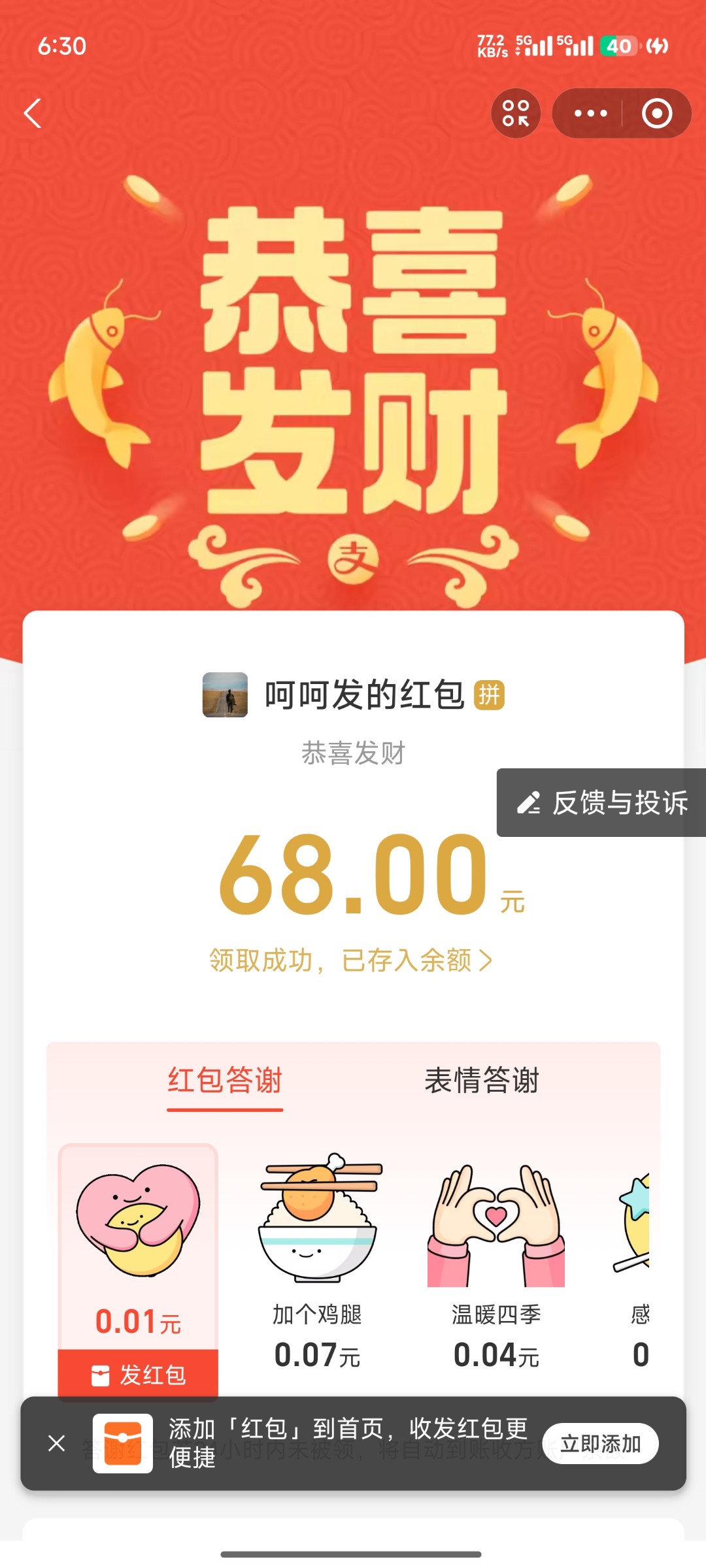Dismiss the add-to-homepage banner
Screen dimensions: 706x1568
(x=57, y=1443)
